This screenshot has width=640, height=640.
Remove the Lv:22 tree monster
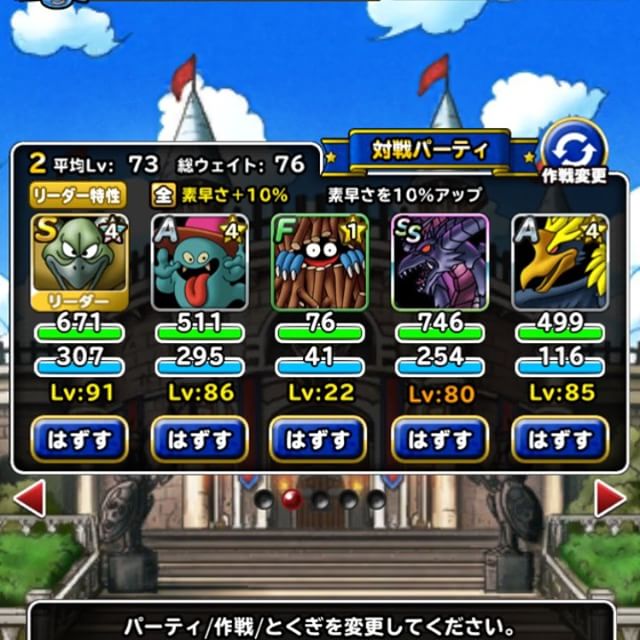(x=320, y=440)
